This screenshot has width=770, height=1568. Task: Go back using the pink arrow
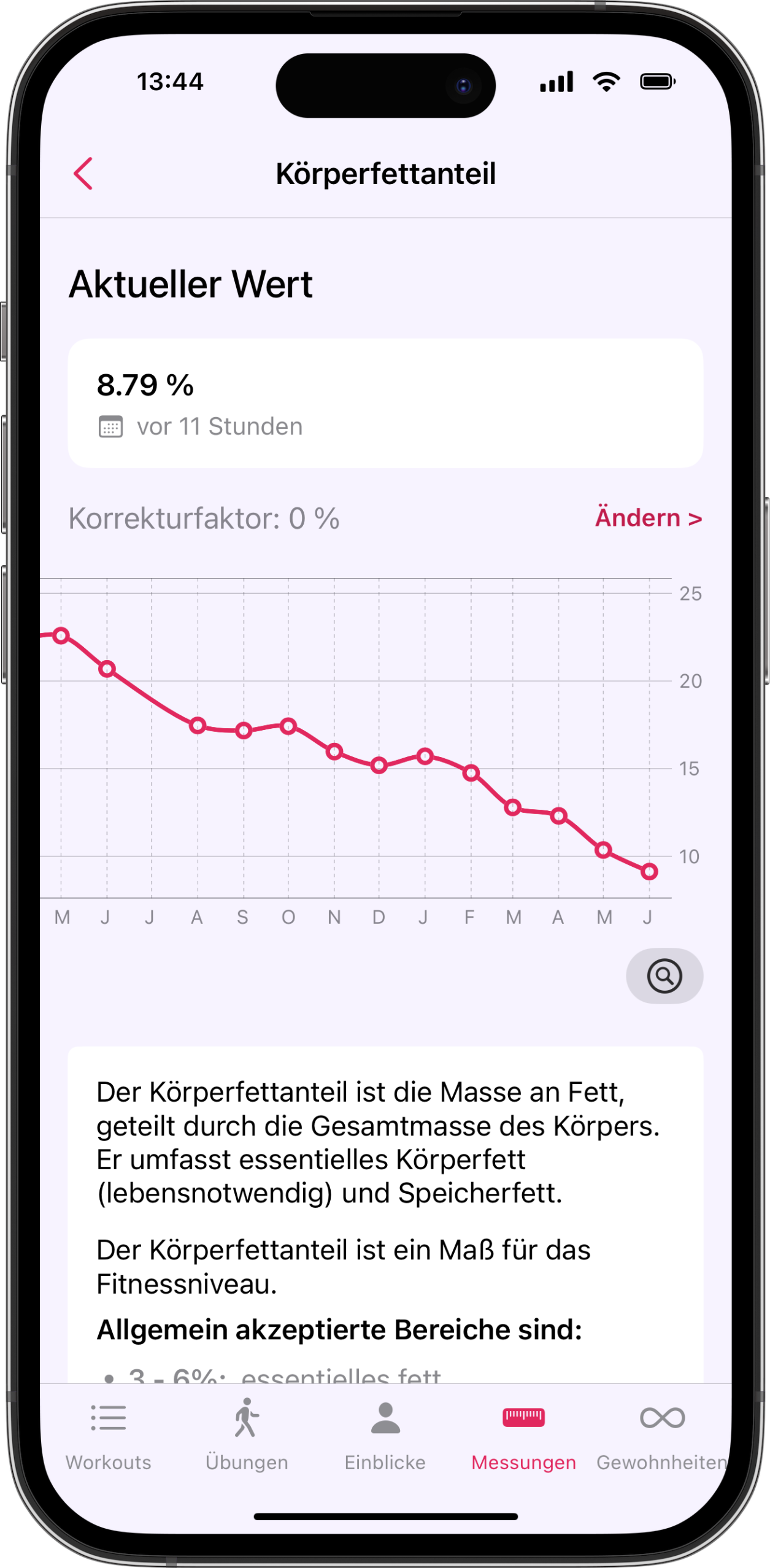[83, 174]
